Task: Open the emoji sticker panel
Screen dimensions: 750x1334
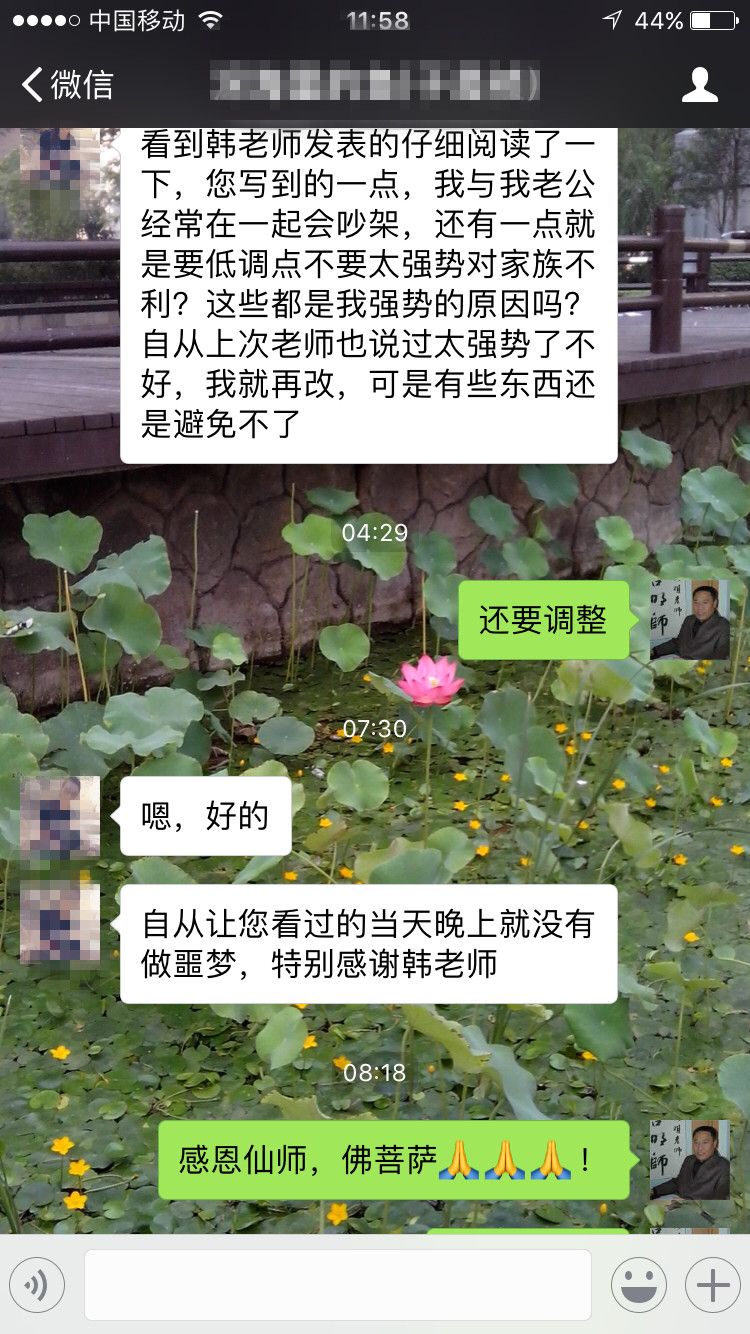Action: coord(638,1285)
